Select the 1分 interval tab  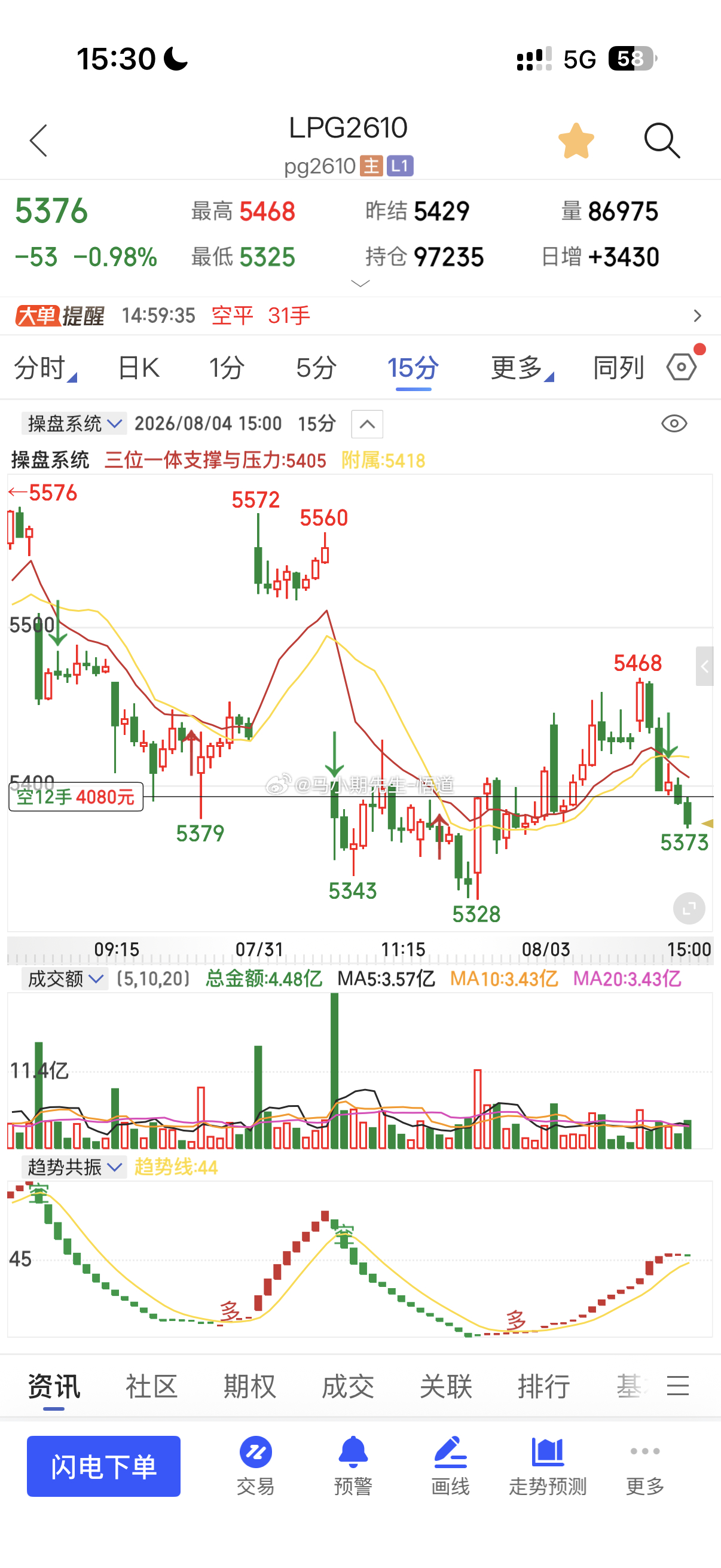click(x=227, y=368)
